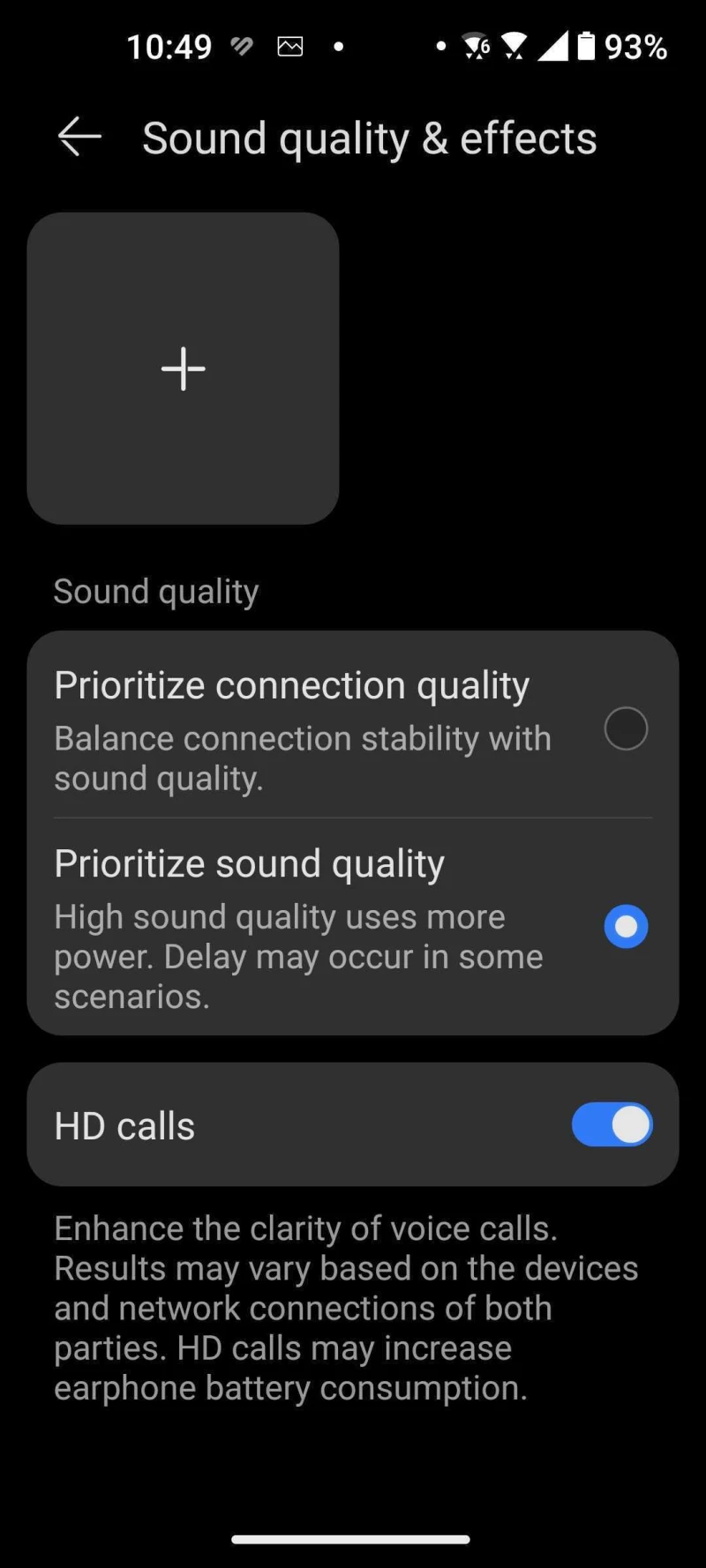This screenshot has width=706, height=1568.
Task: Select Prioritize connection quality option
Action: click(625, 729)
